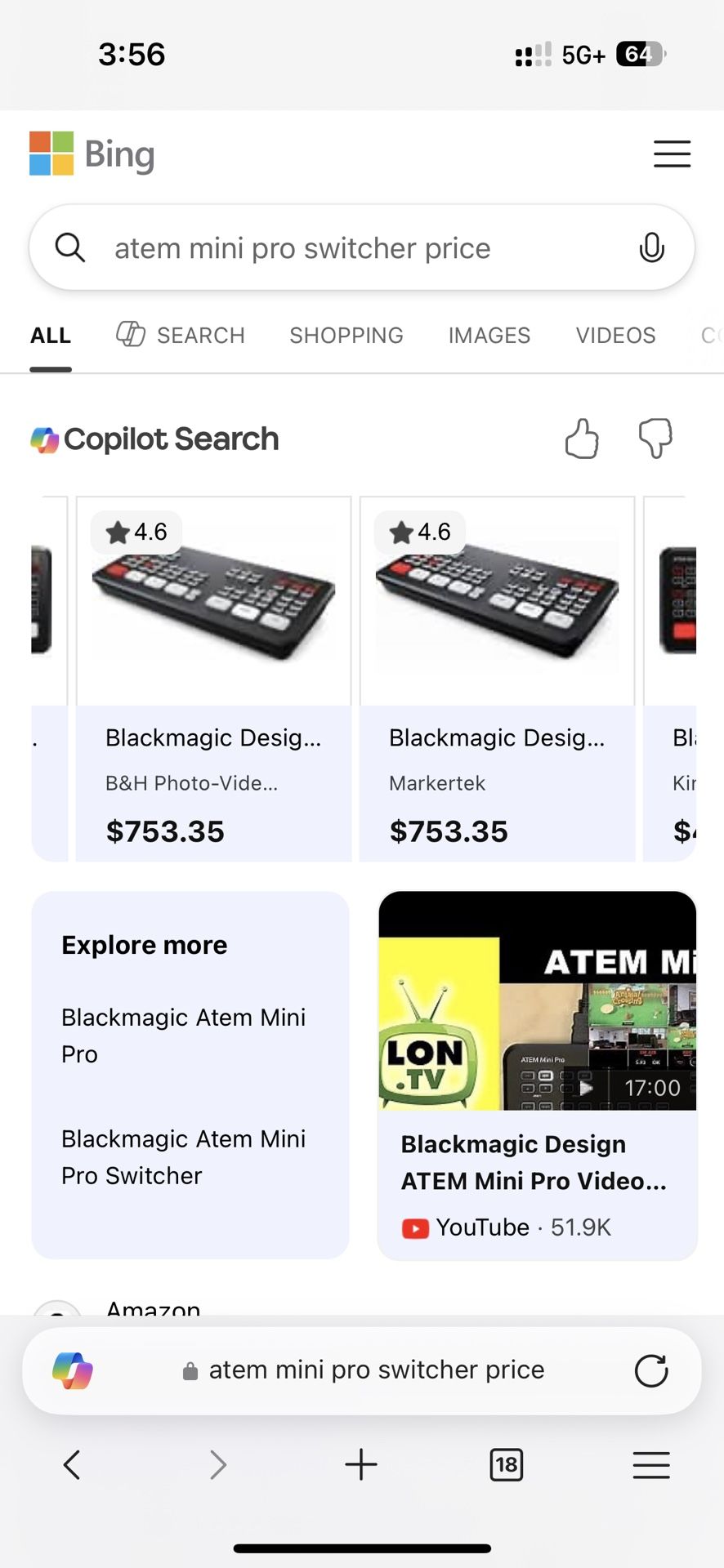View the 18 open tabs
The width and height of the screenshot is (724, 1568).
coord(507,1465)
